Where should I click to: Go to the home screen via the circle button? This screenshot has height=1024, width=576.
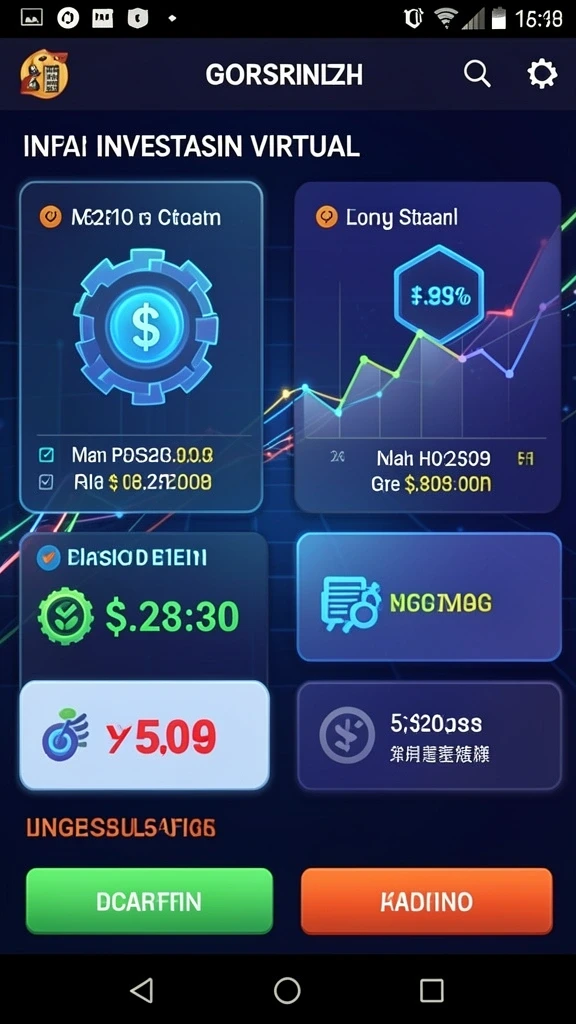pos(287,989)
